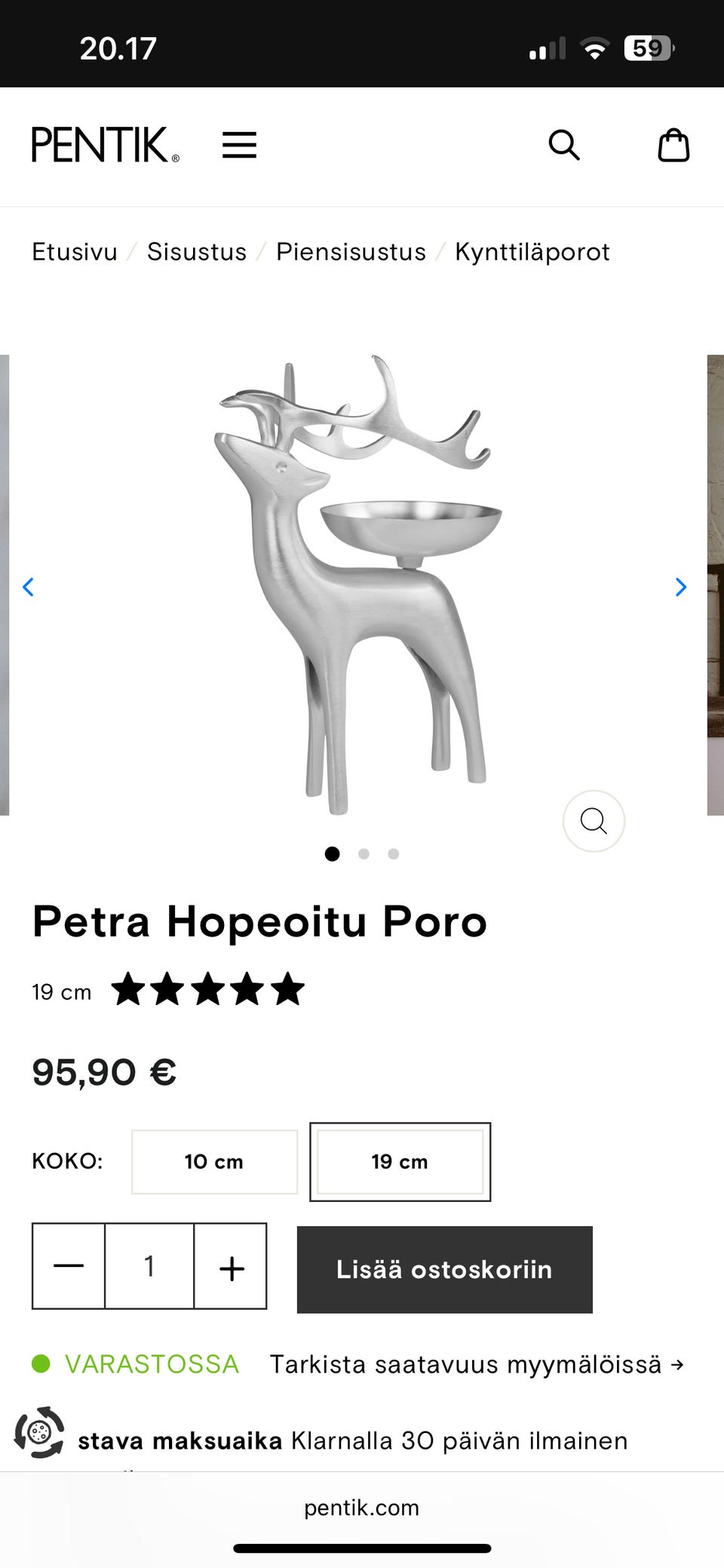Show the previous product image

[29, 587]
